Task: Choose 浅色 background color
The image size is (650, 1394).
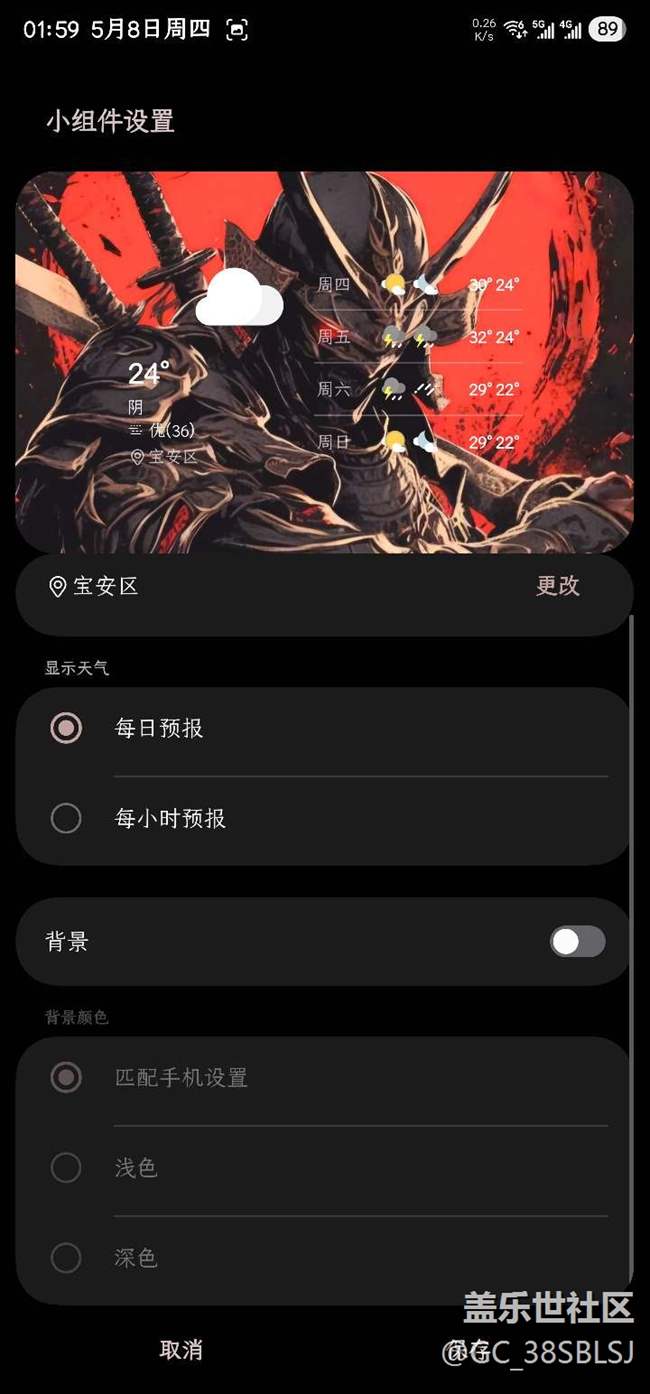Action: point(67,1167)
